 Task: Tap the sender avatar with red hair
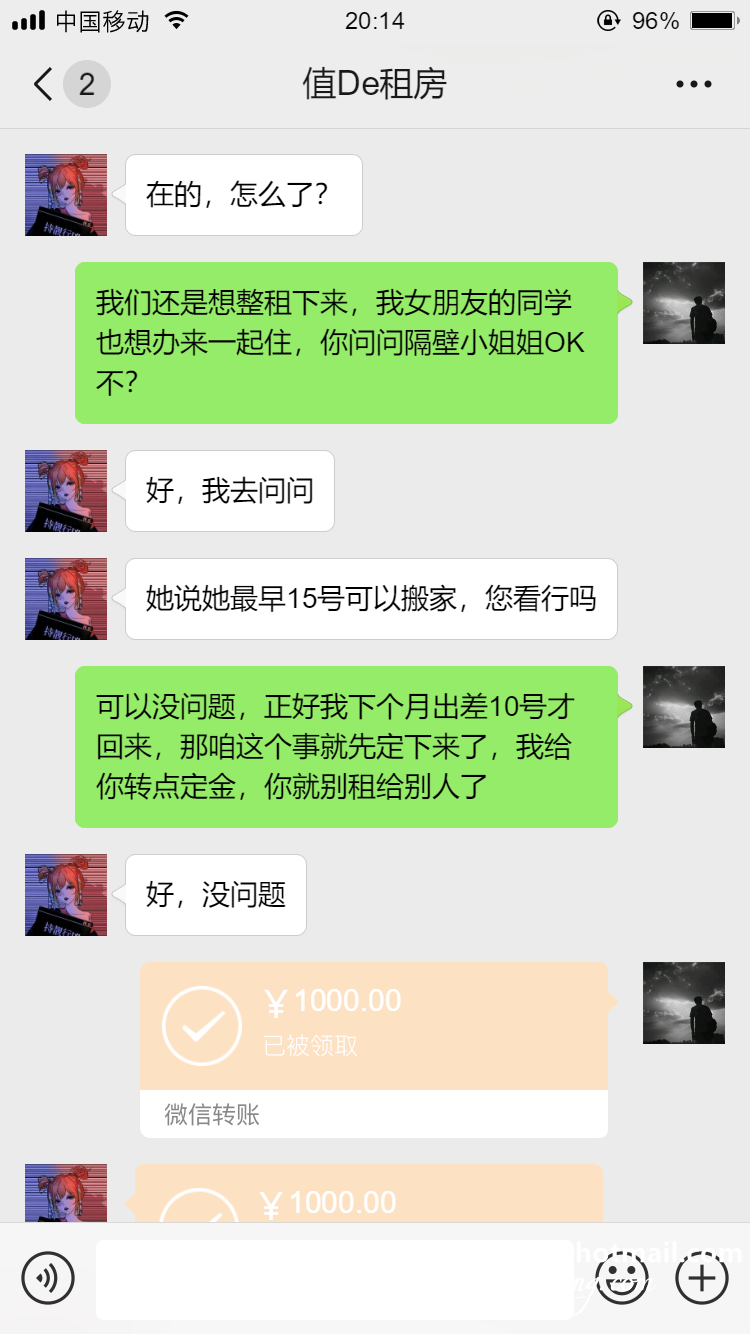[65, 195]
